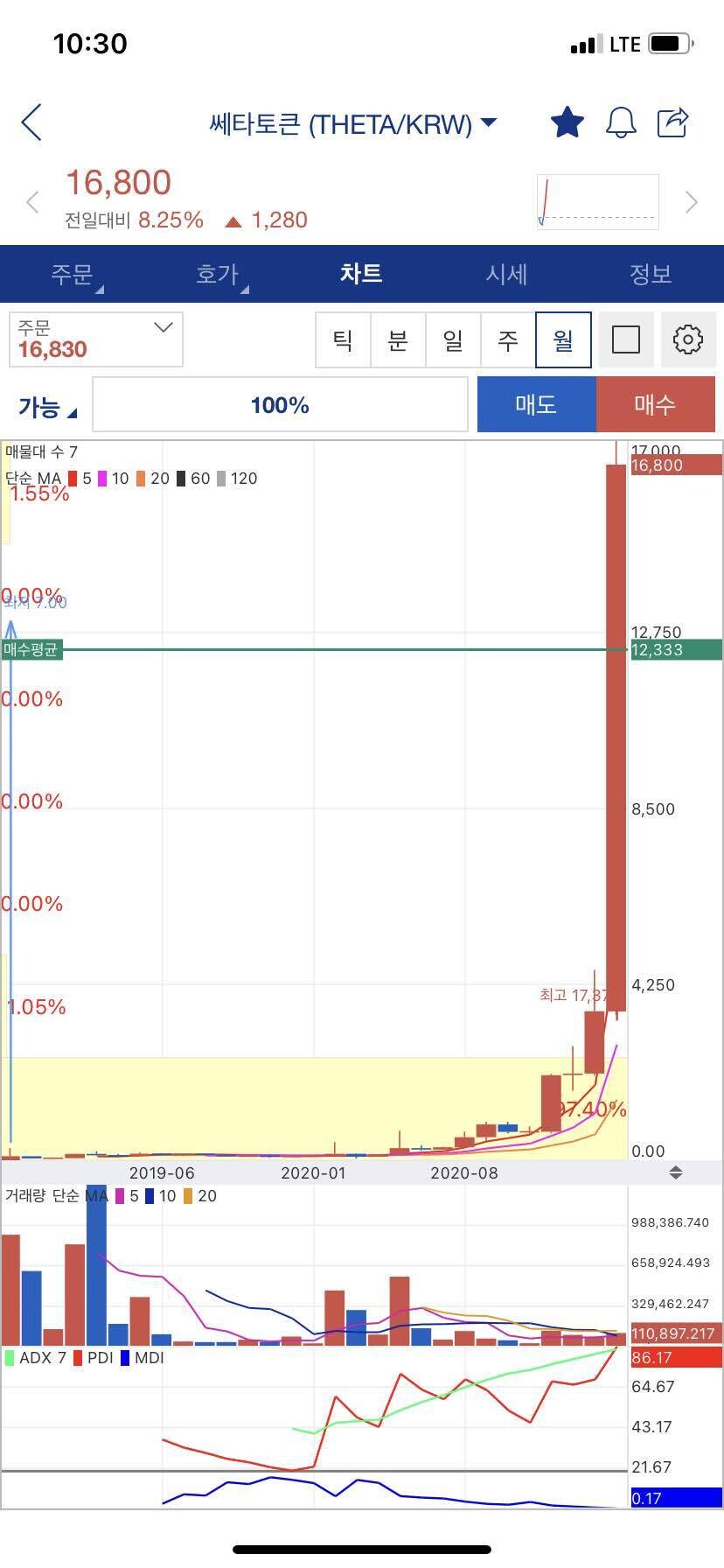The image size is (724, 1568).
Task: Open the price alert bell
Action: [x=621, y=122]
